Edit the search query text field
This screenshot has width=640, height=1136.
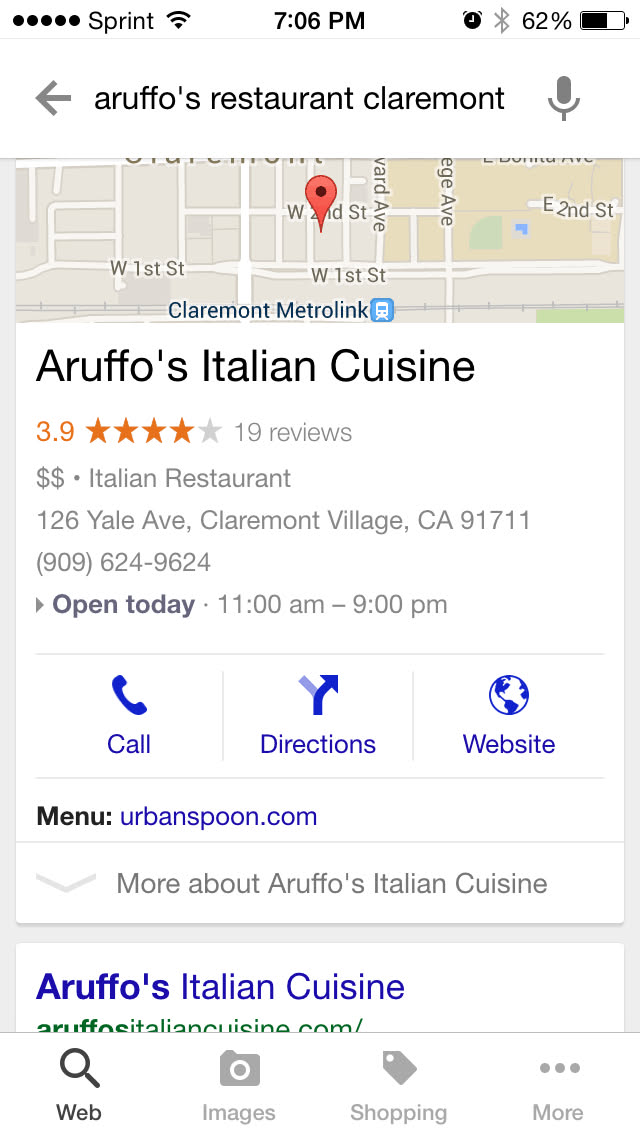tap(299, 99)
